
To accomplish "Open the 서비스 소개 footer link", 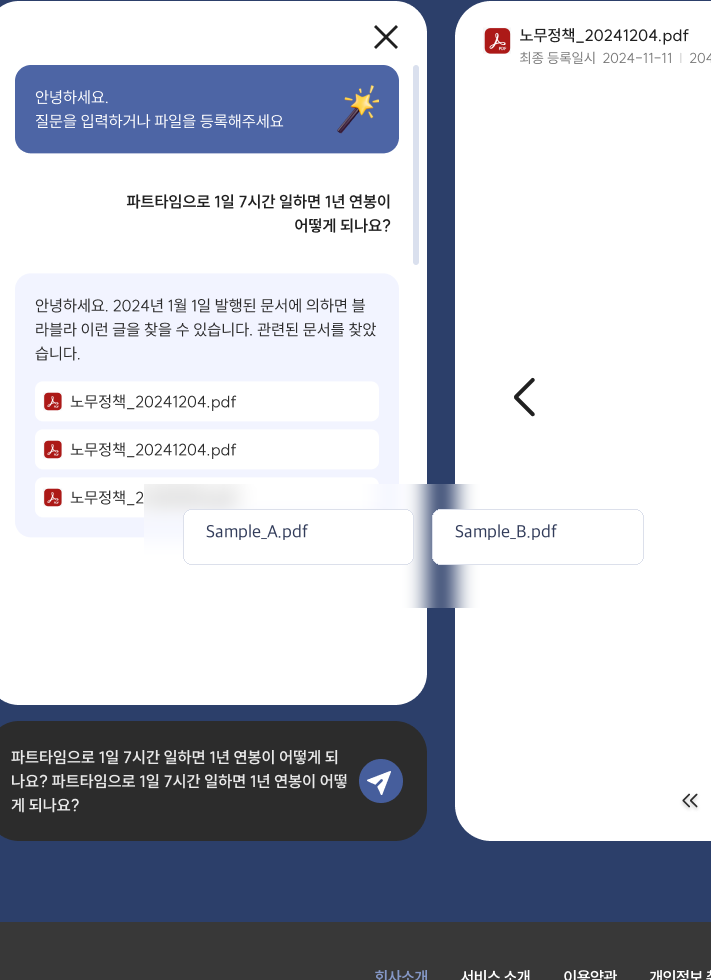I will pyautogui.click(x=495, y=975).
